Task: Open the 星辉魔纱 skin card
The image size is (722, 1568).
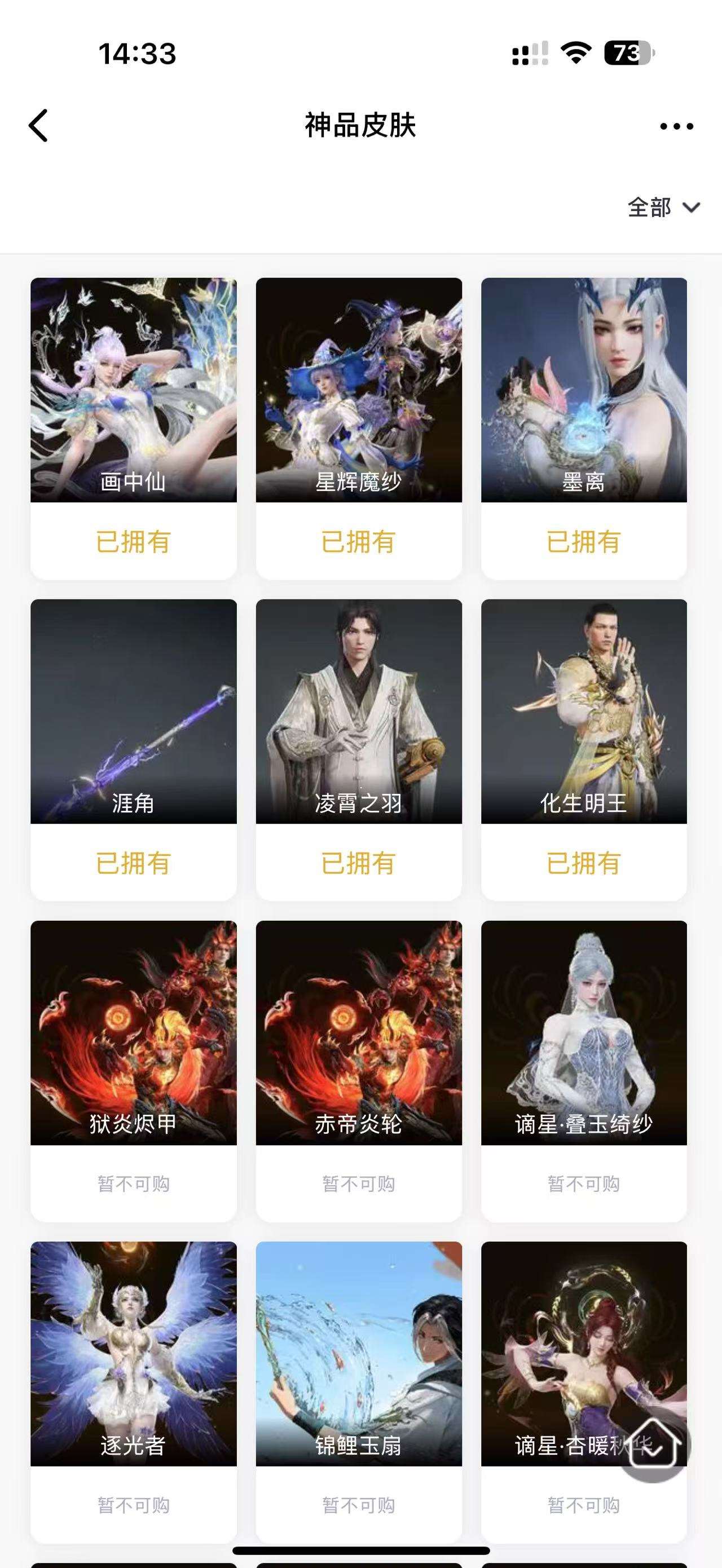Action: pyautogui.click(x=359, y=390)
